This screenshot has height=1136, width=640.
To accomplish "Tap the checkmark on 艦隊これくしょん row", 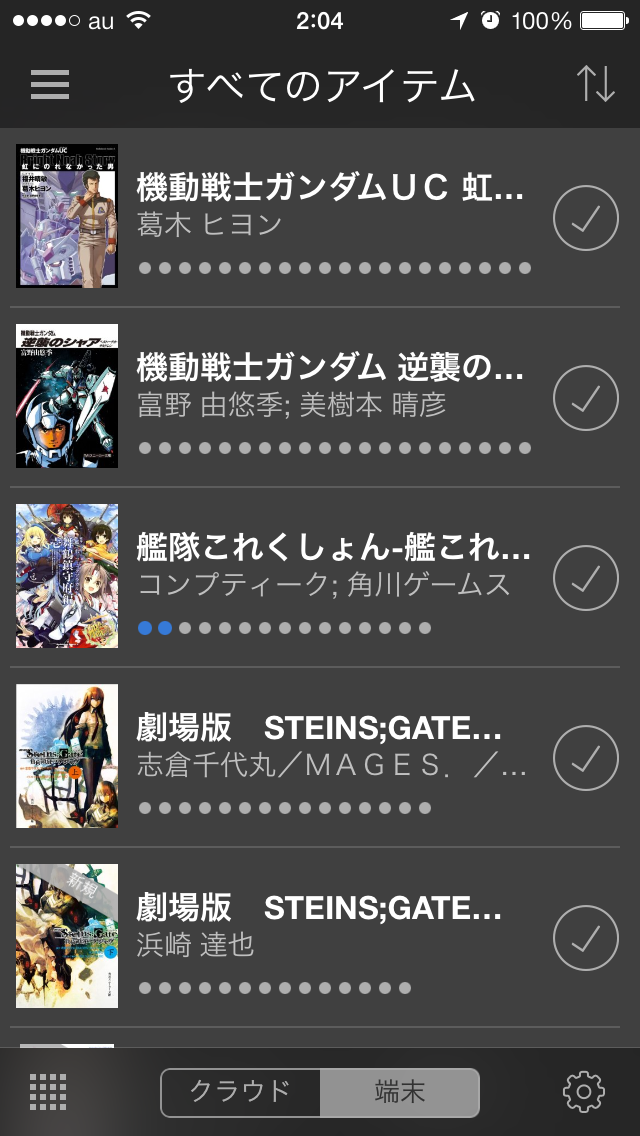I will [x=585, y=577].
